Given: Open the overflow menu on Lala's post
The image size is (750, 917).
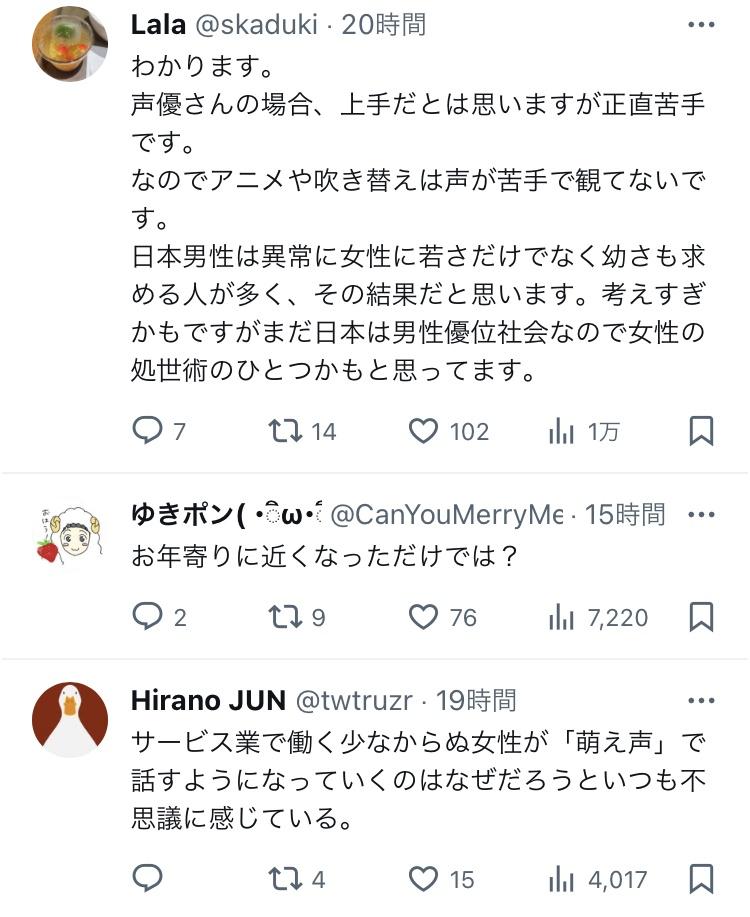Looking at the screenshot, I should pyautogui.click(x=702, y=25).
